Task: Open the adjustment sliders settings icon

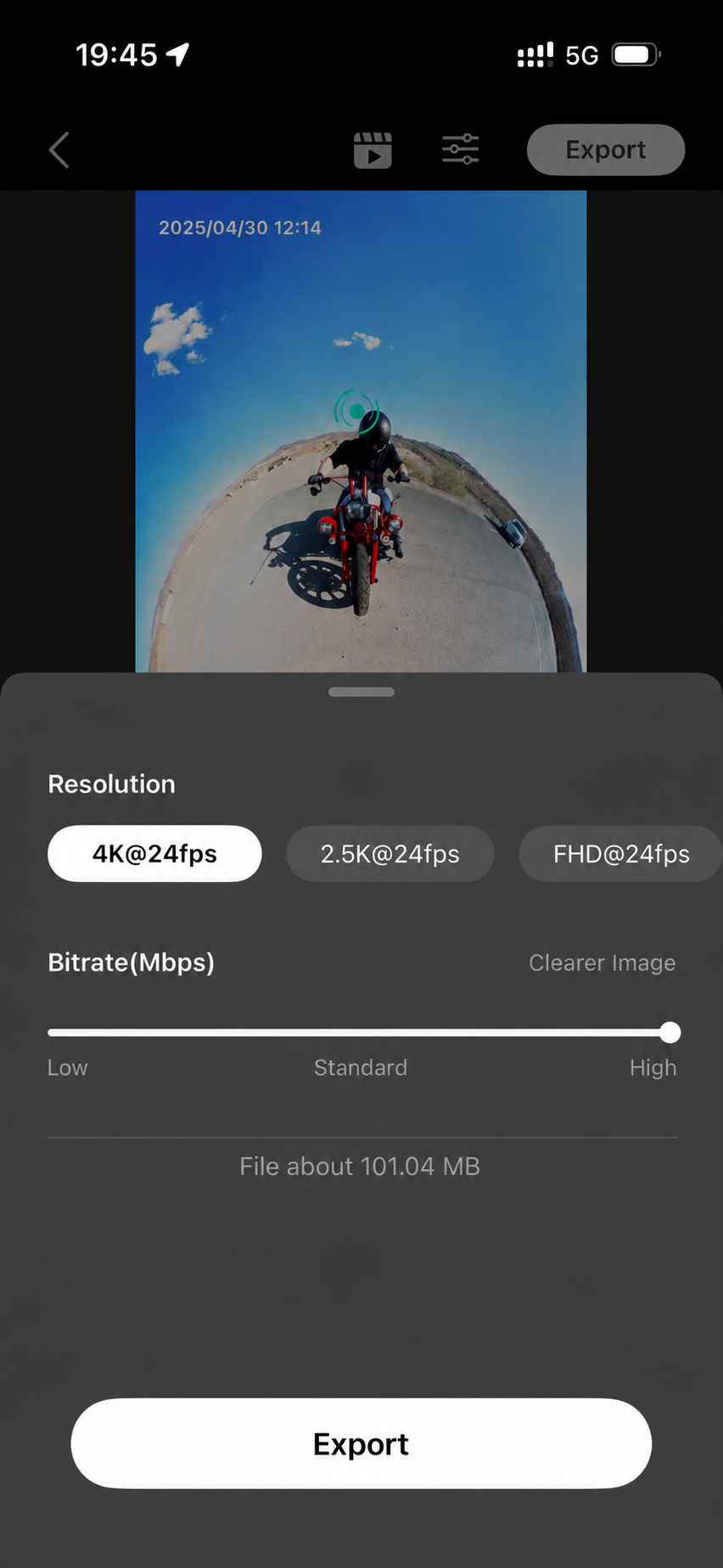Action: [461, 149]
